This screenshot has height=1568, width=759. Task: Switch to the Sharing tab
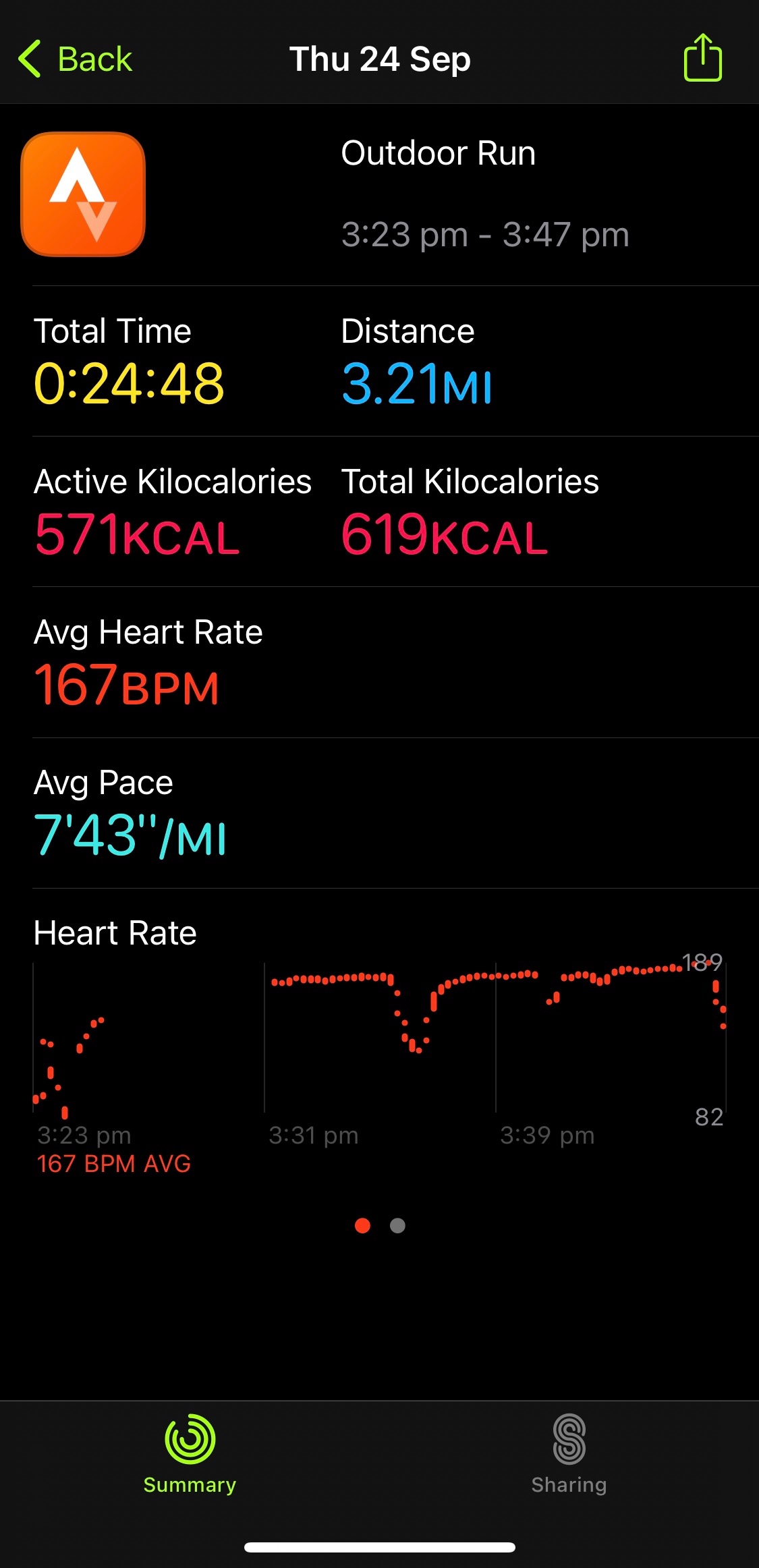[569, 1453]
